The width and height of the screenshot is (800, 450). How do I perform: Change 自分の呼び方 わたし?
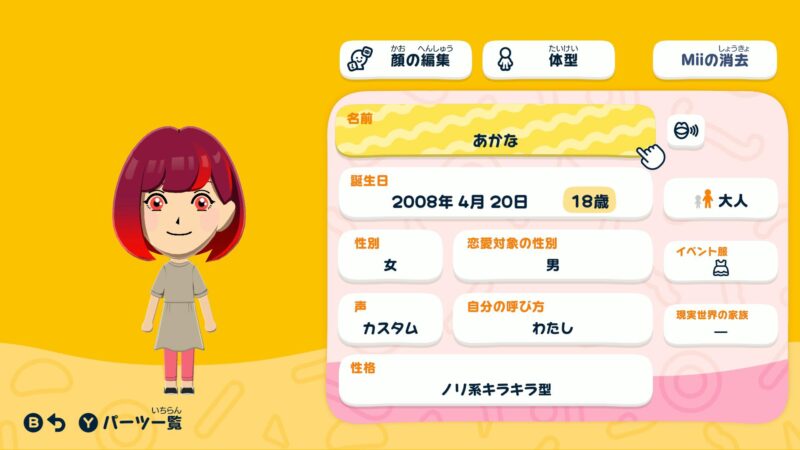coord(552,319)
